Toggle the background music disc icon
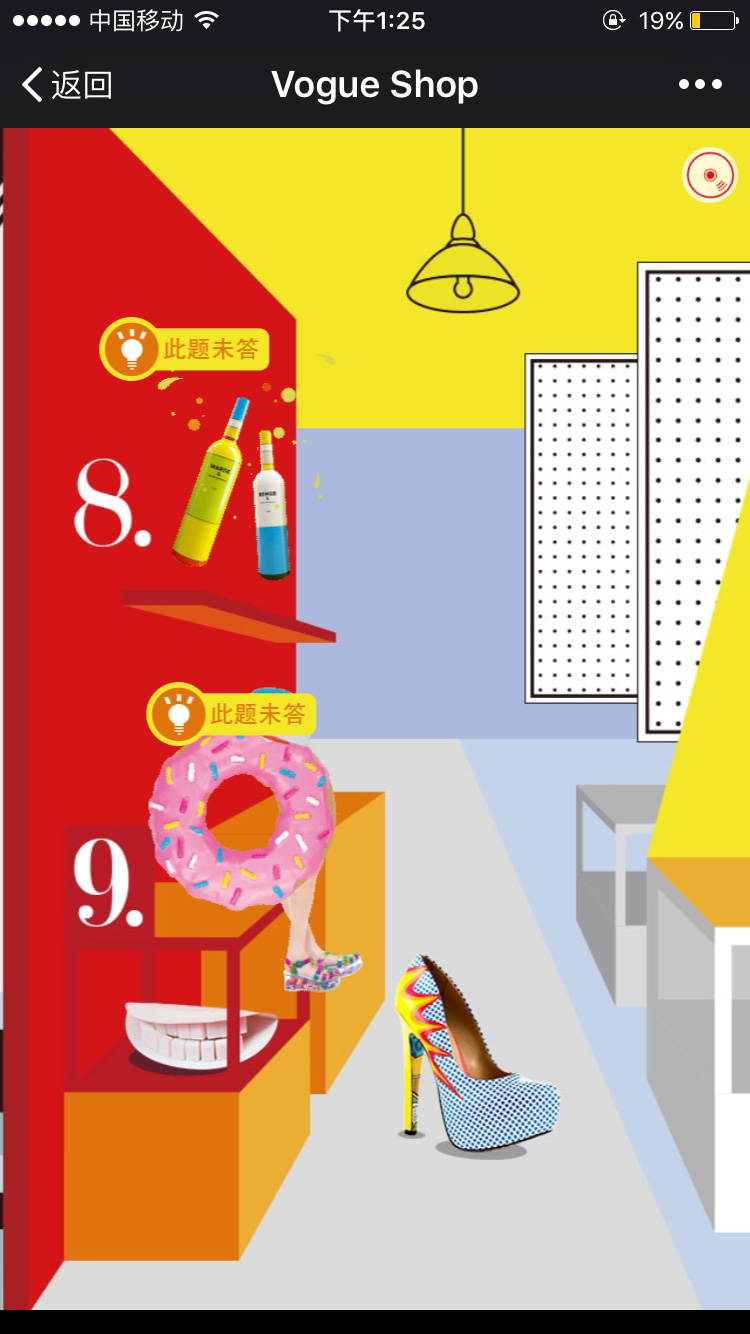Image resolution: width=750 pixels, height=1334 pixels. pos(710,175)
